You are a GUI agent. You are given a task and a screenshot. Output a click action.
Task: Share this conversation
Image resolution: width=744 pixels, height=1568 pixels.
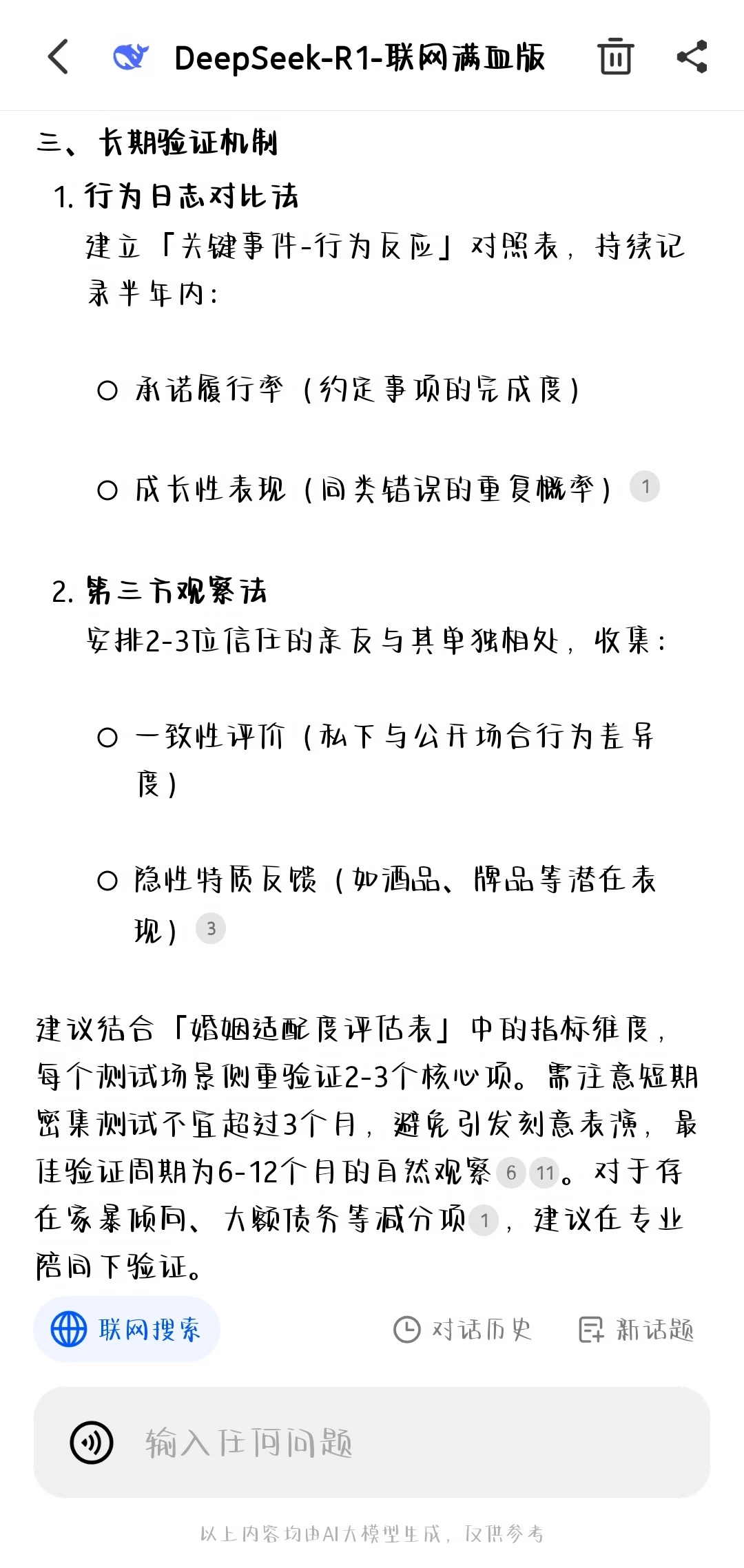(x=692, y=56)
